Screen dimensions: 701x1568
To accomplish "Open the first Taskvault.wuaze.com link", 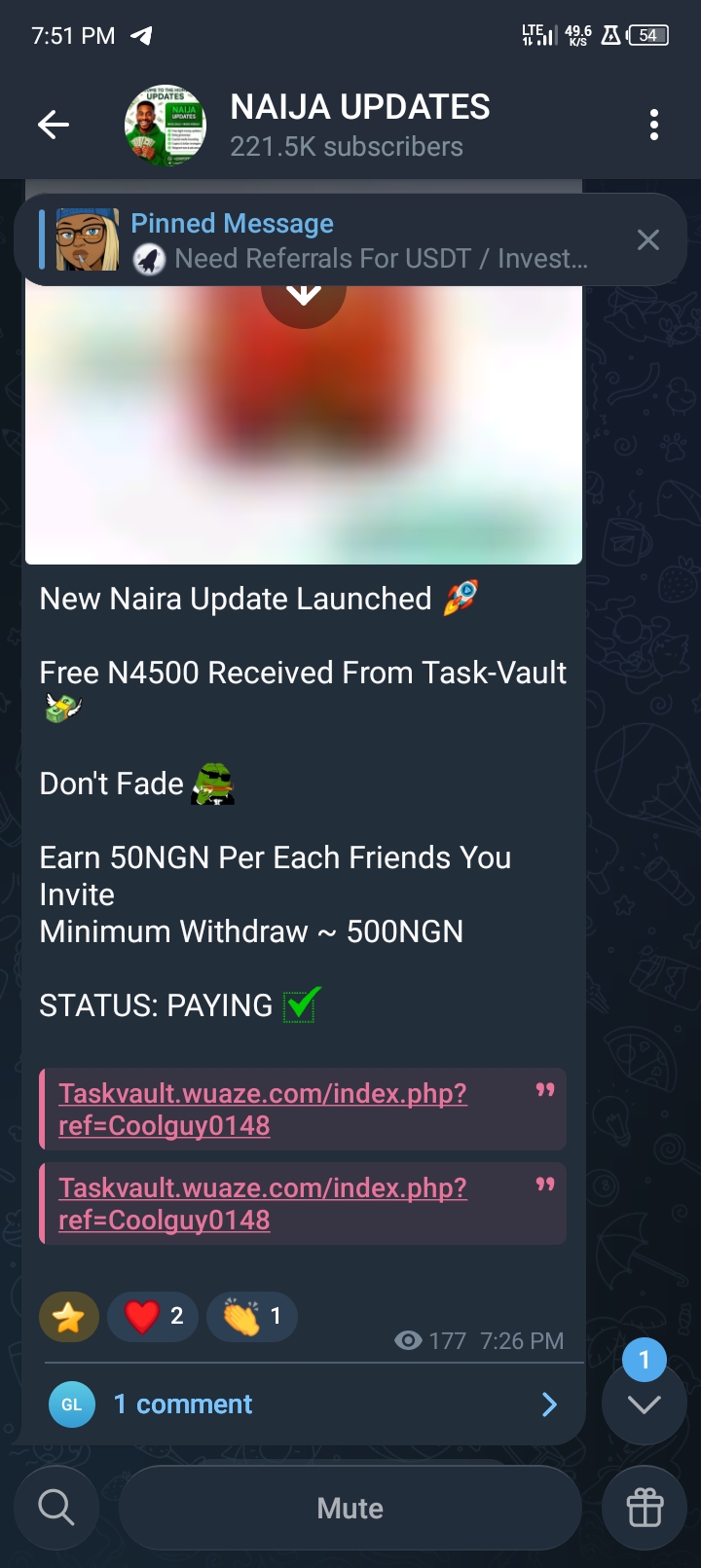I will [263, 1110].
